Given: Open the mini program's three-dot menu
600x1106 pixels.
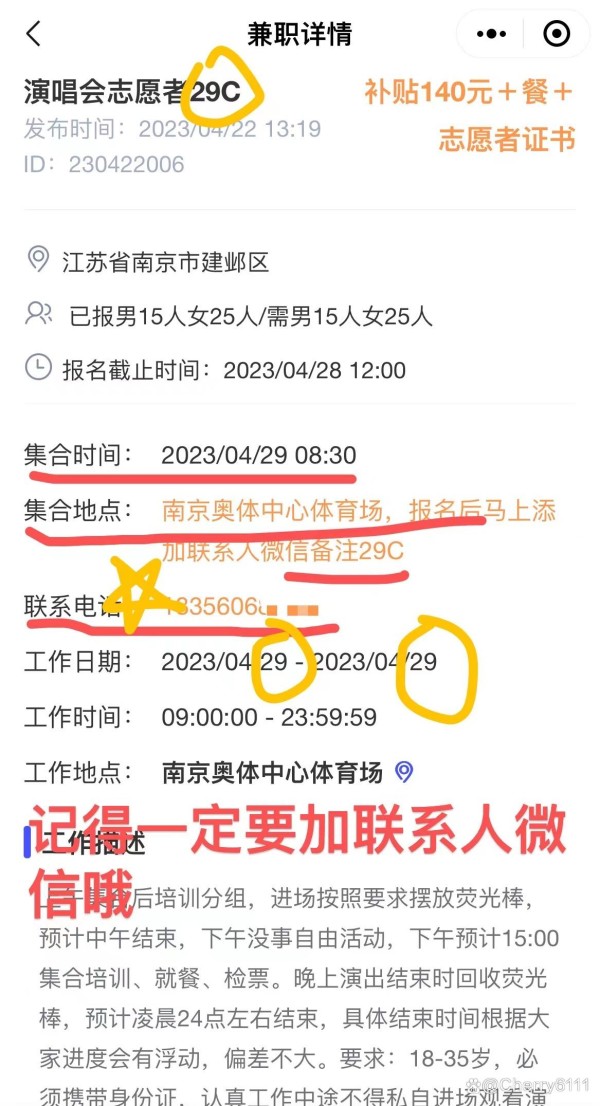Looking at the screenshot, I should point(491,34).
